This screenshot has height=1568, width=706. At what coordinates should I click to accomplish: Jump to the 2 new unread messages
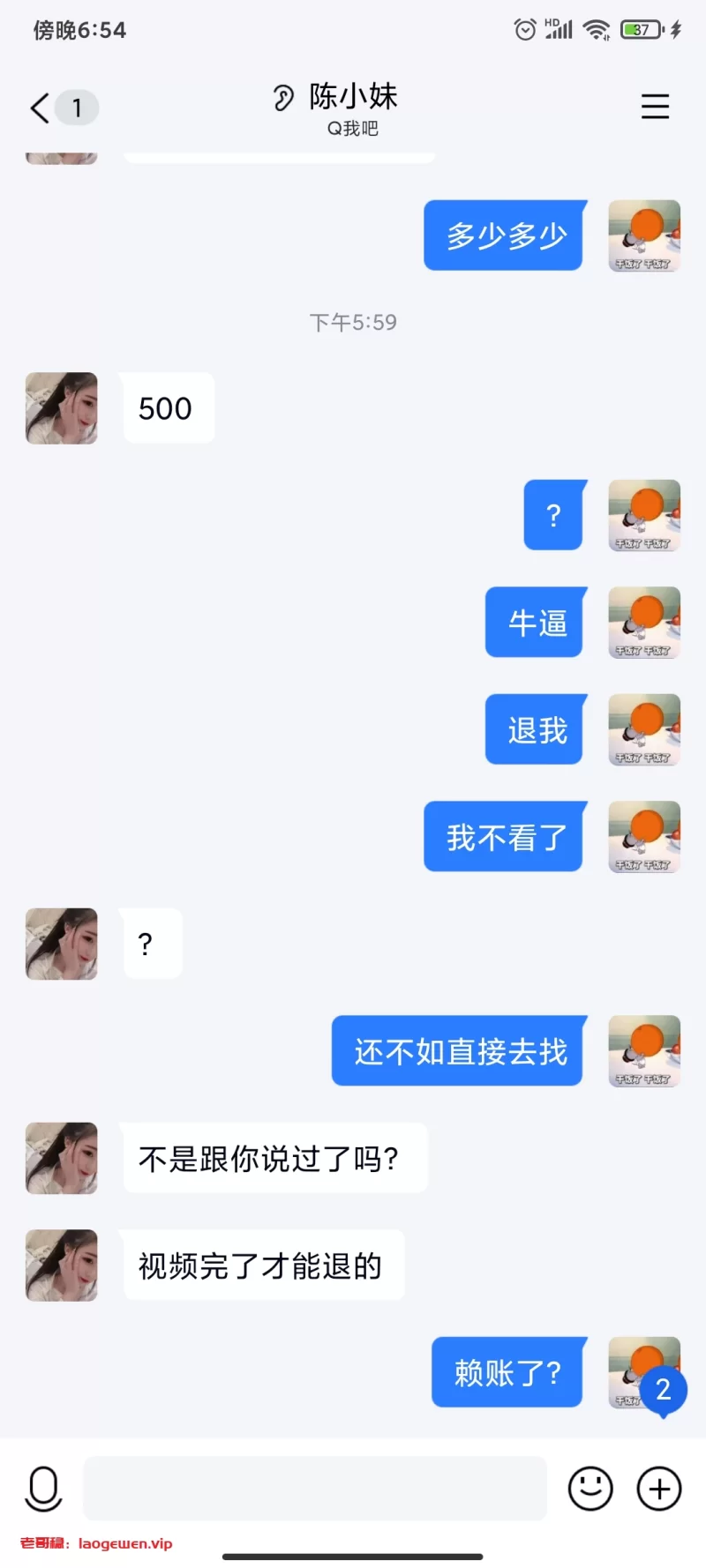pyautogui.click(x=663, y=1390)
